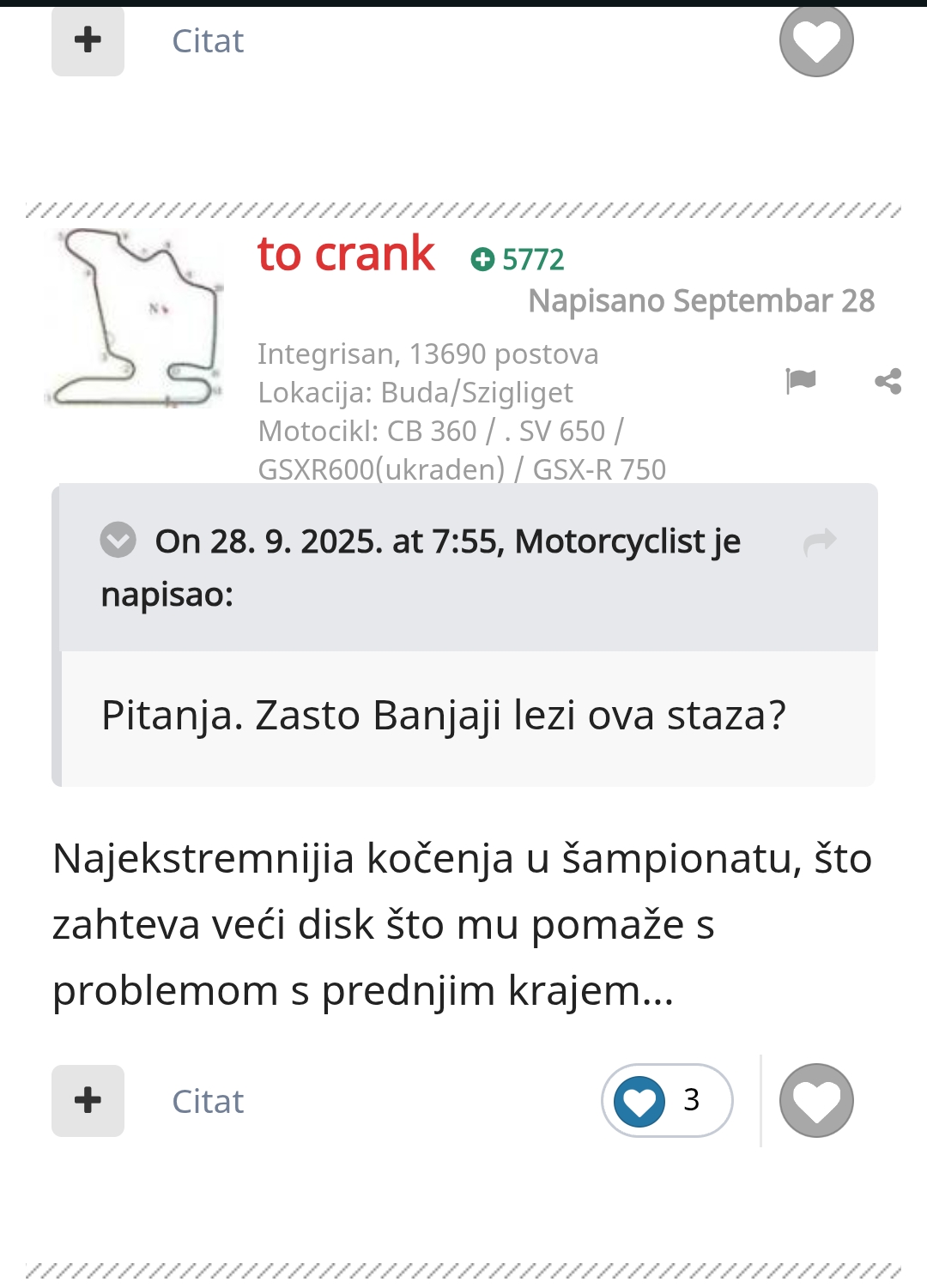Like the previous post with heart button
Viewport: 927px width, 1288px height.
click(x=815, y=40)
